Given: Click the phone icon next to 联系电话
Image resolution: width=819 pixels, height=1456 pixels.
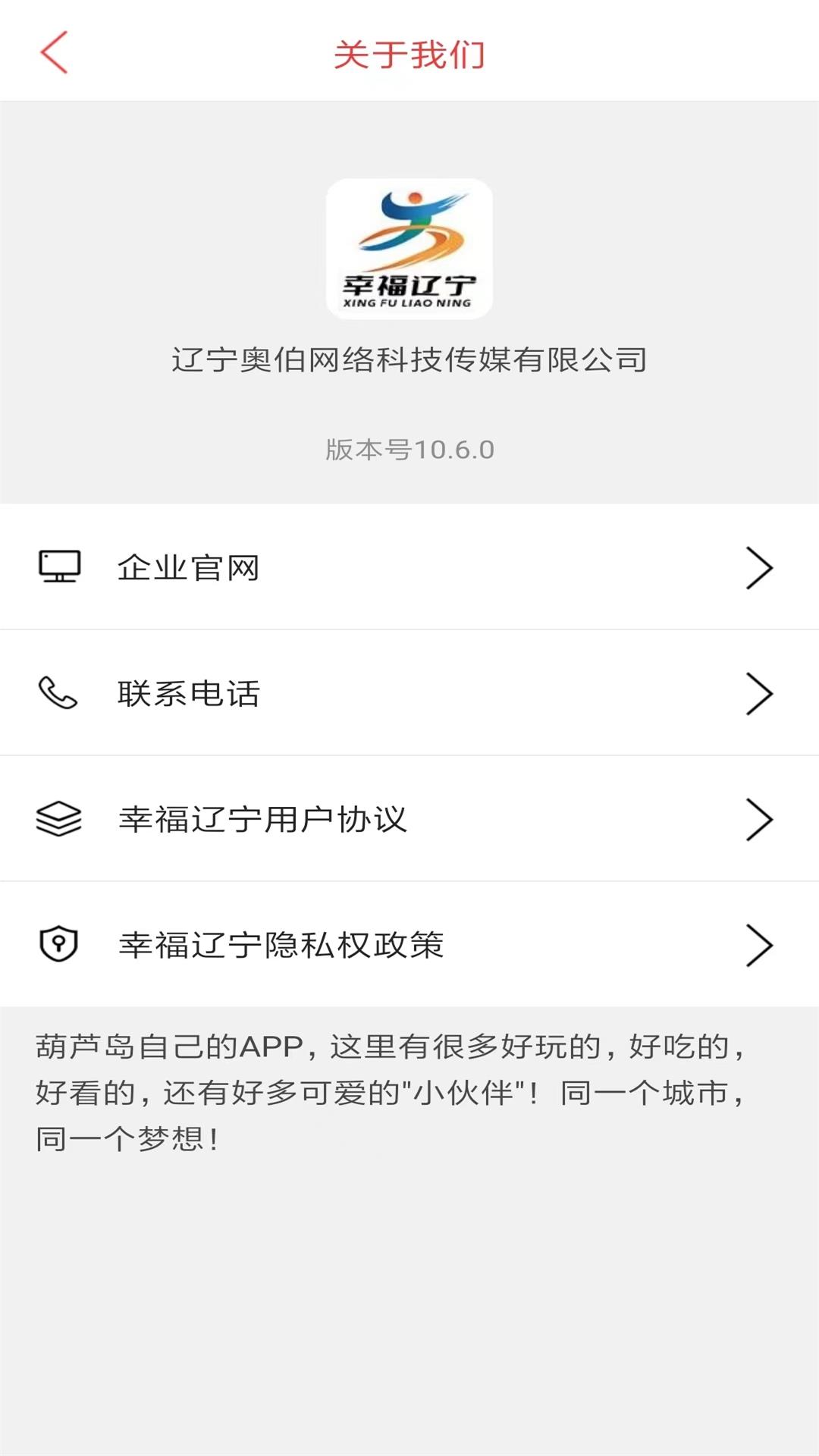Looking at the screenshot, I should (59, 692).
